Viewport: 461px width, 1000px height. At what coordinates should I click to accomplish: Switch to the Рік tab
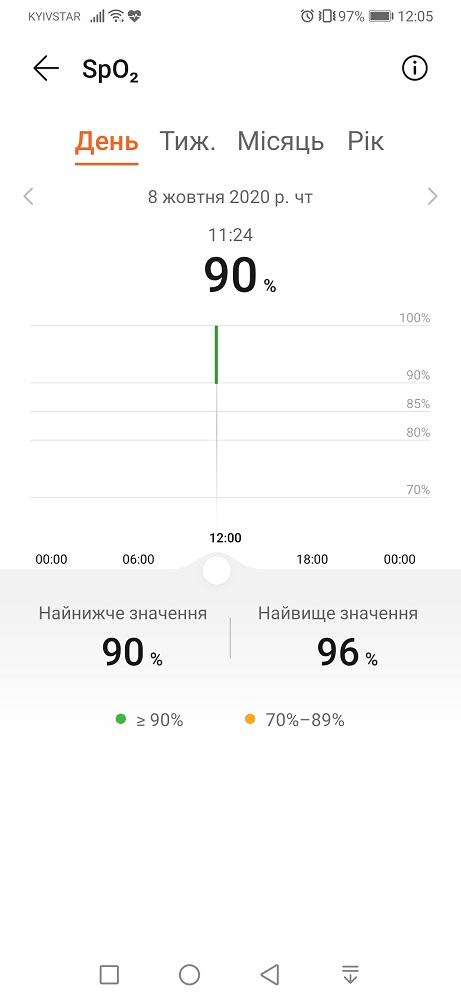coord(366,142)
